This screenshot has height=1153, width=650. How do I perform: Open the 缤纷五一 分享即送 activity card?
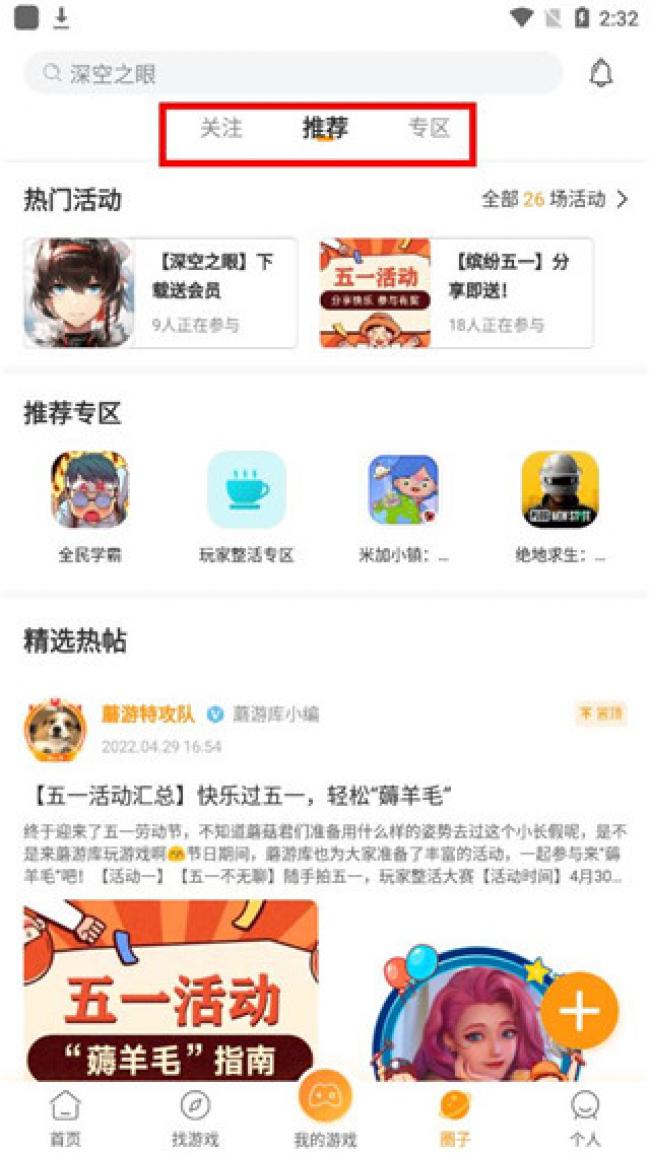point(456,292)
